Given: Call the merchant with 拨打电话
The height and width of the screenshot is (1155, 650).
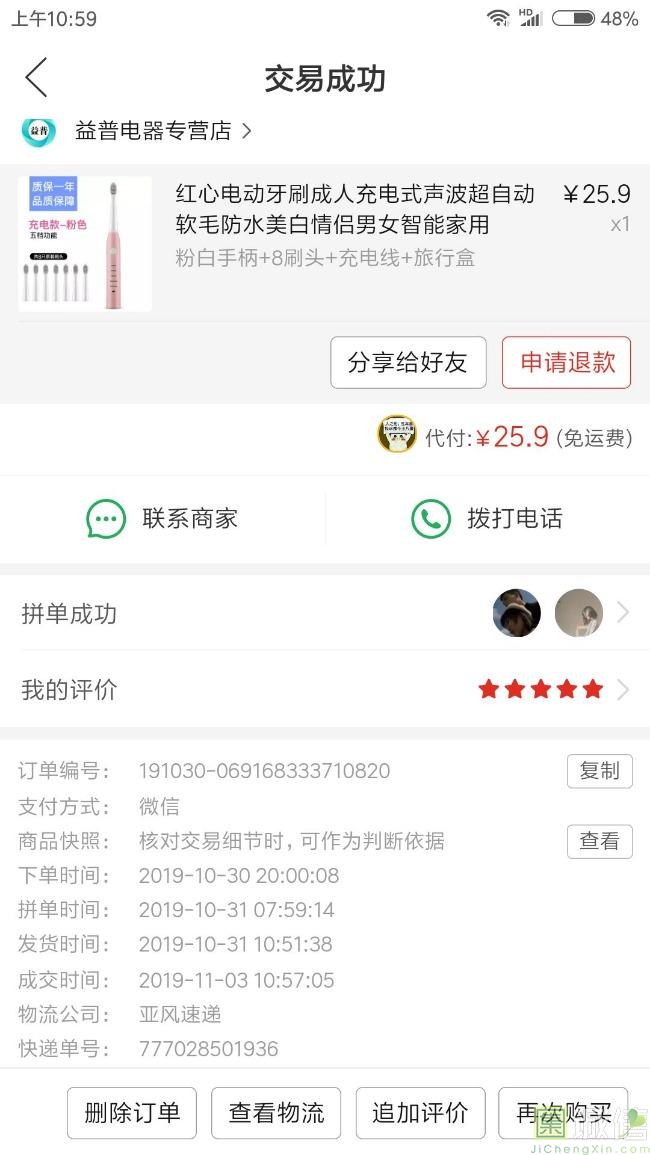Looking at the screenshot, I should coord(487,519).
